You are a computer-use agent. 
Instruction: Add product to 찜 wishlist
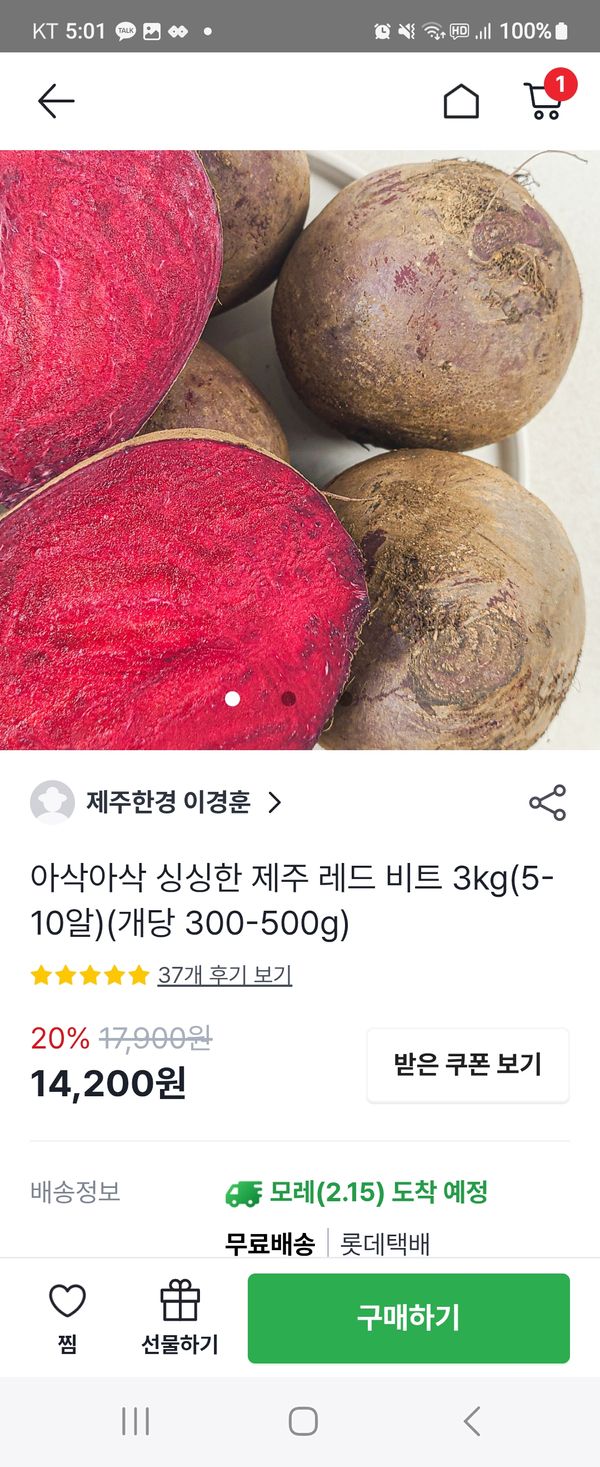coord(67,1317)
